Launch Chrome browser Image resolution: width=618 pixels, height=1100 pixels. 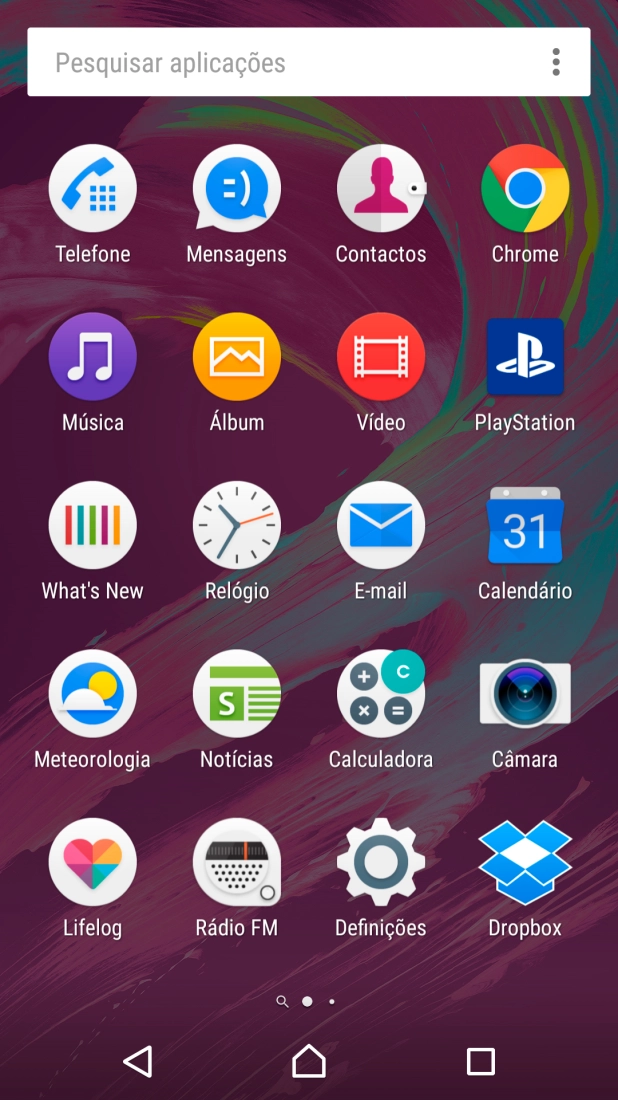[x=525, y=189]
